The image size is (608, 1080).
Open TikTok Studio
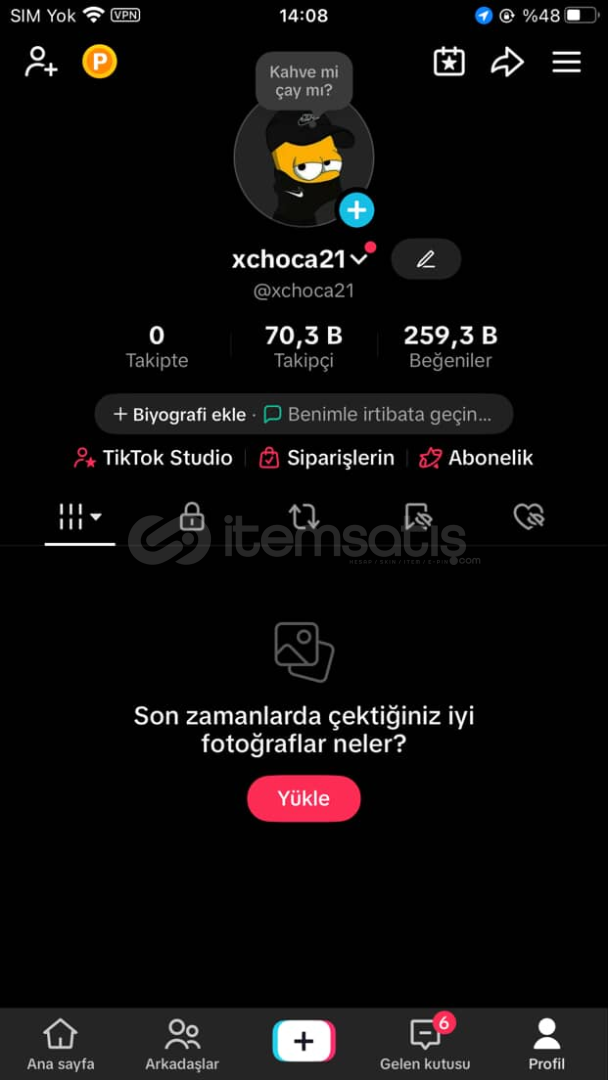tap(153, 458)
